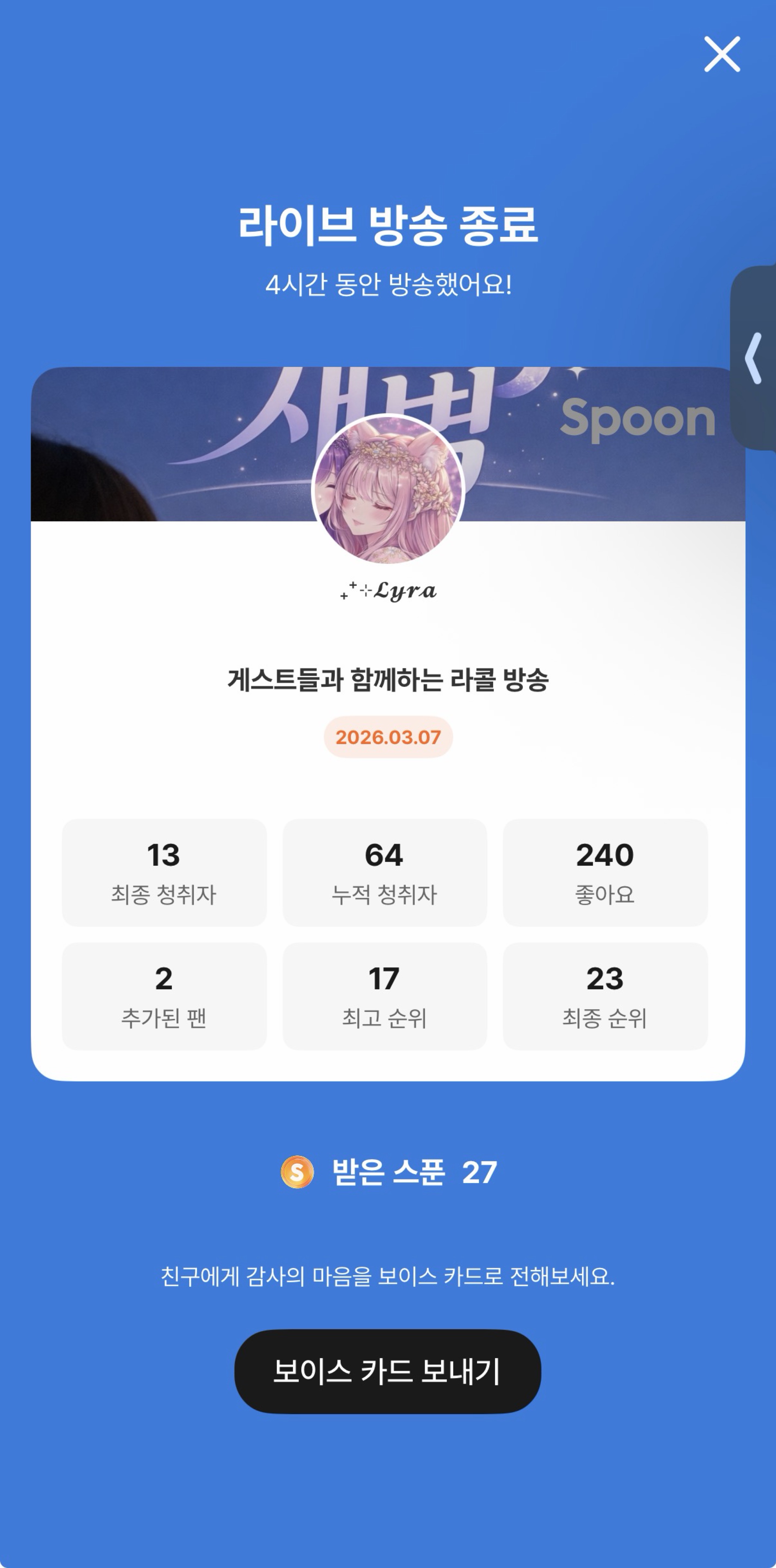Expand the side panel arrow handle
Viewport: 776px width, 1568px height.
click(753, 359)
